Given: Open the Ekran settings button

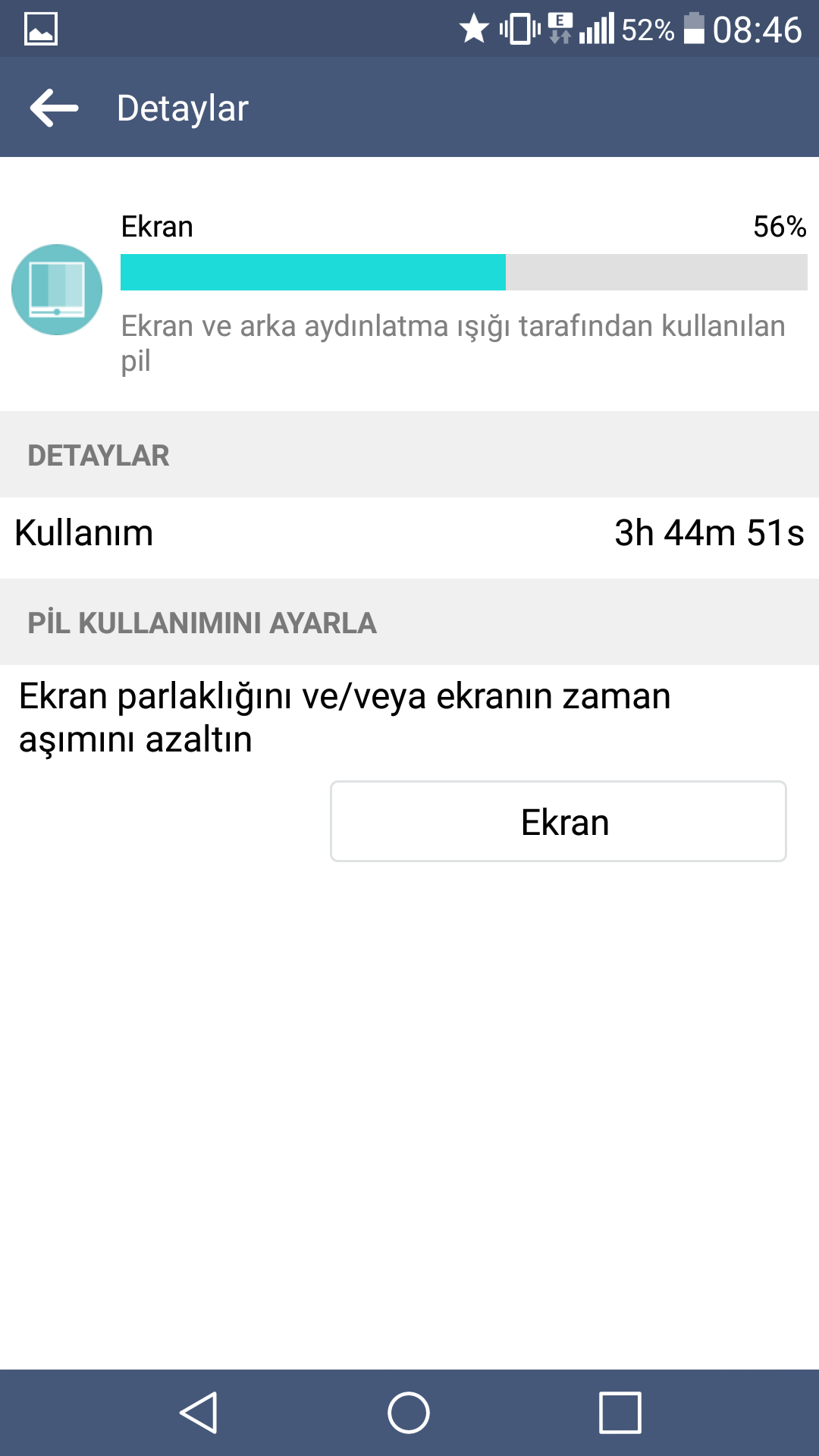Looking at the screenshot, I should tap(558, 821).
